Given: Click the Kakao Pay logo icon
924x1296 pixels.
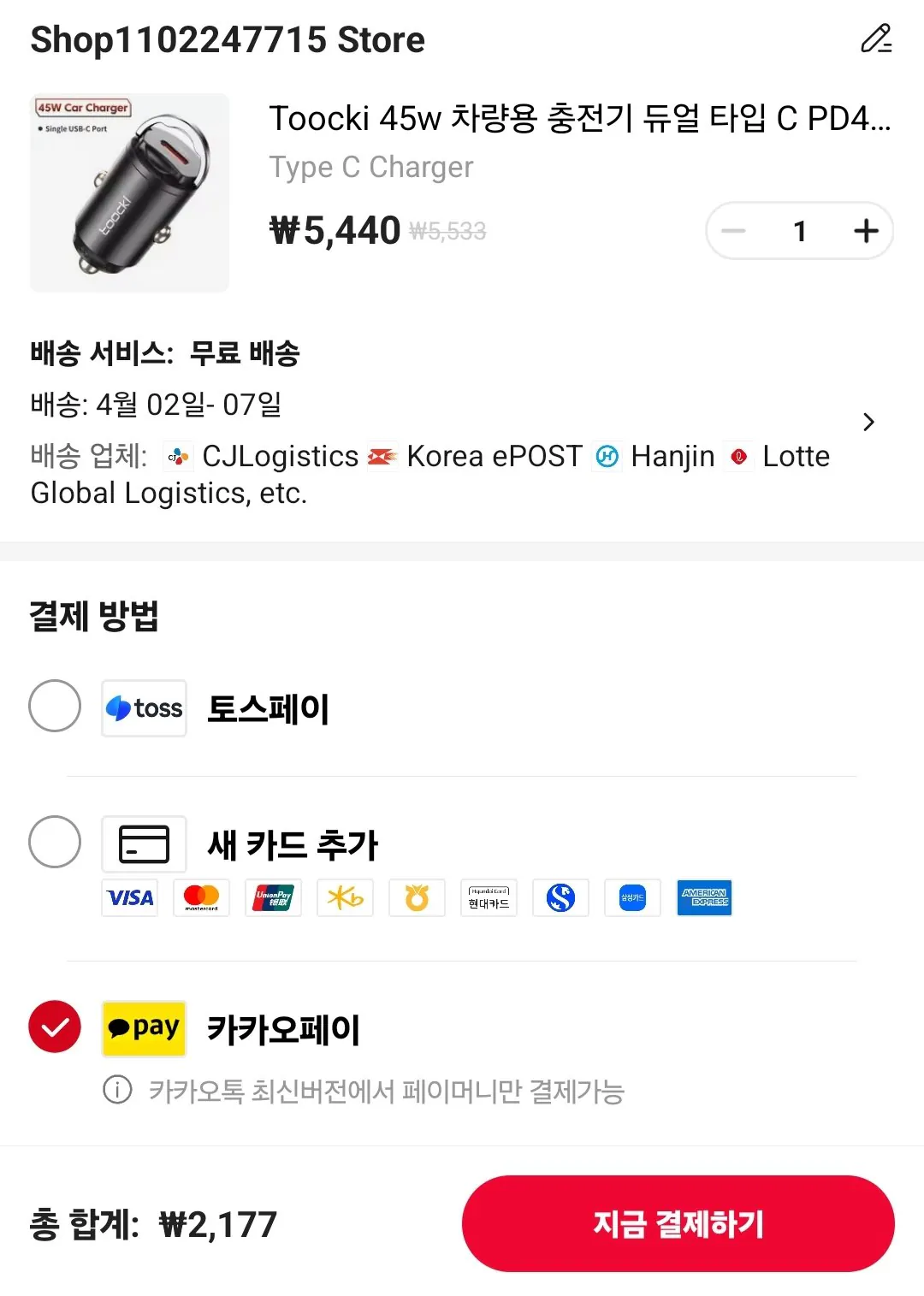Looking at the screenshot, I should pos(144,1028).
